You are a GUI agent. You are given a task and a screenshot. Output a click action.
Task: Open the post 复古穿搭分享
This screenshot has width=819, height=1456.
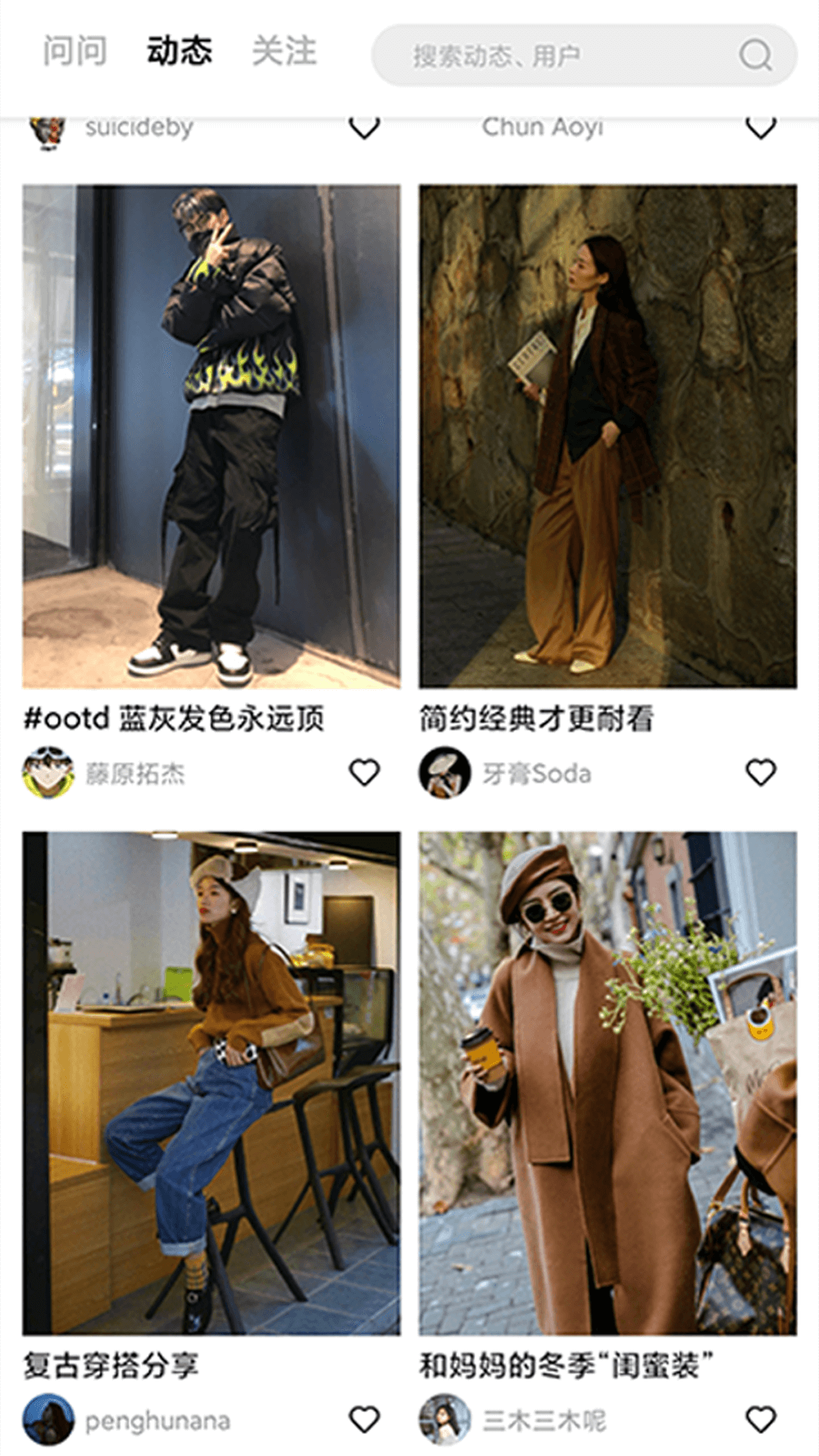pos(212,1083)
